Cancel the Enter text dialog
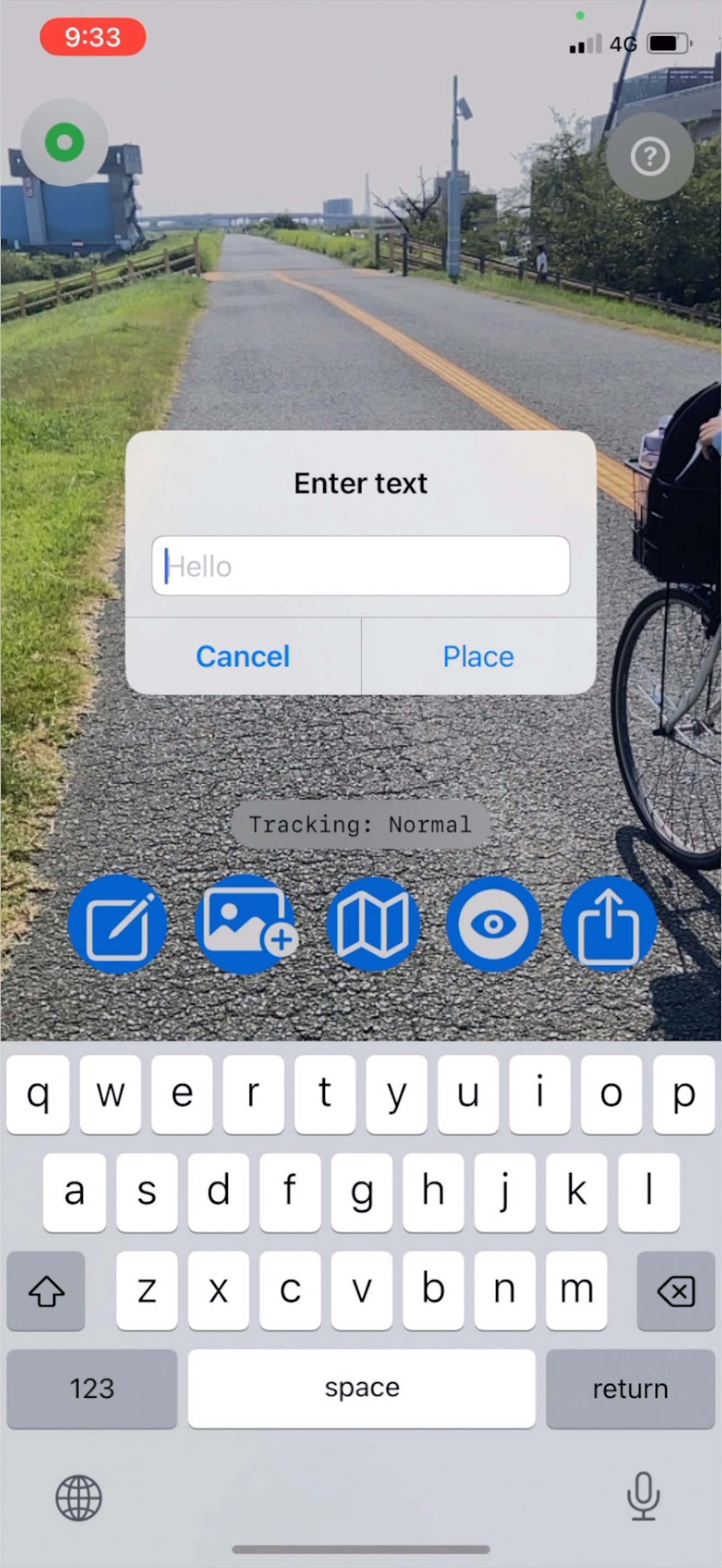Viewport: 722px width, 1568px height. coord(243,656)
